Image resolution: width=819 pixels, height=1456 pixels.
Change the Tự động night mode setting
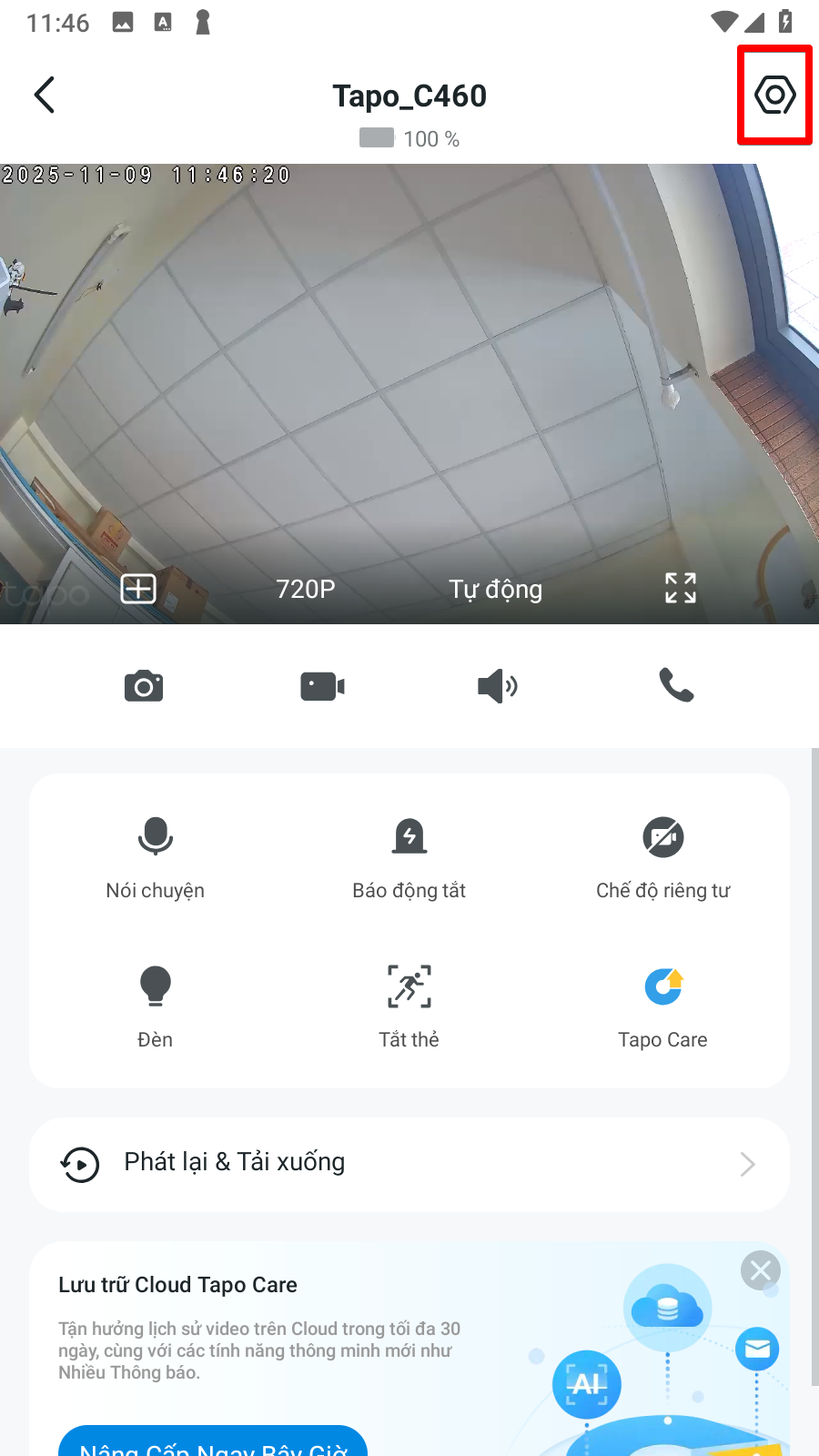[495, 589]
